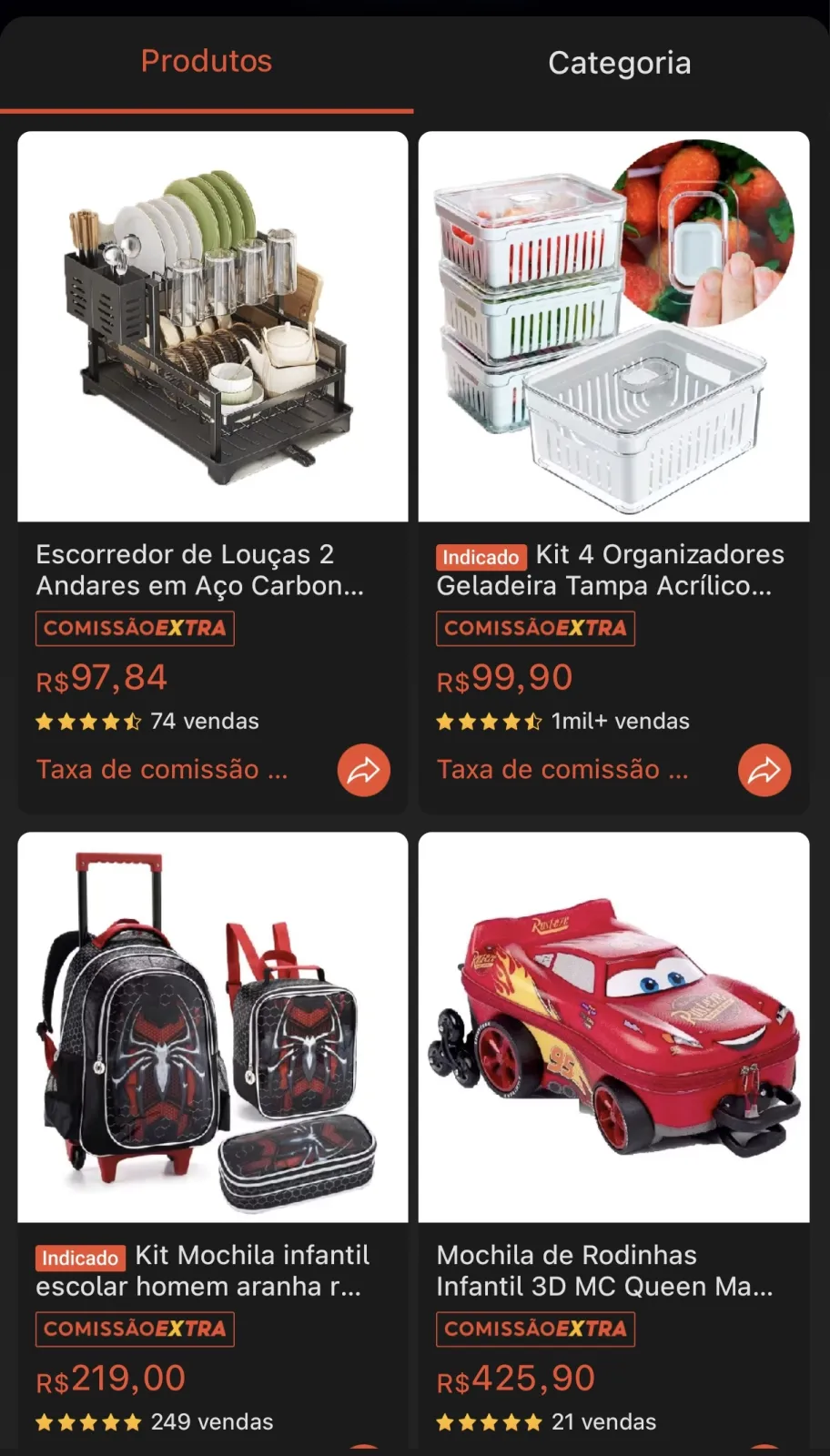Image resolution: width=830 pixels, height=1456 pixels.
Task: Select the Produtos tab
Action: coord(206,60)
